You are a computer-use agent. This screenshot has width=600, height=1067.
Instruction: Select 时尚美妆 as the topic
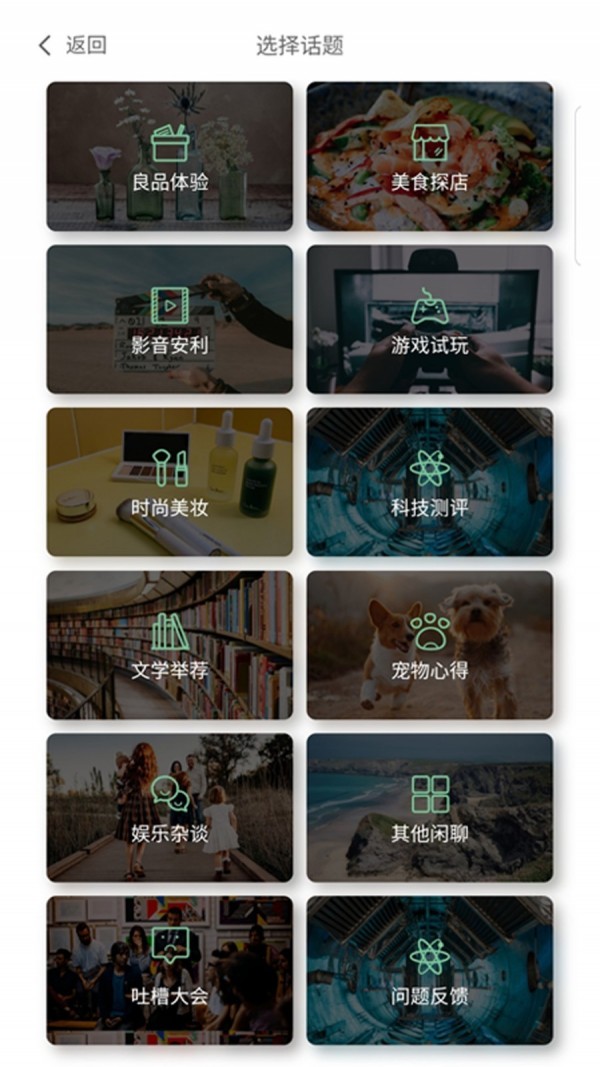point(170,481)
